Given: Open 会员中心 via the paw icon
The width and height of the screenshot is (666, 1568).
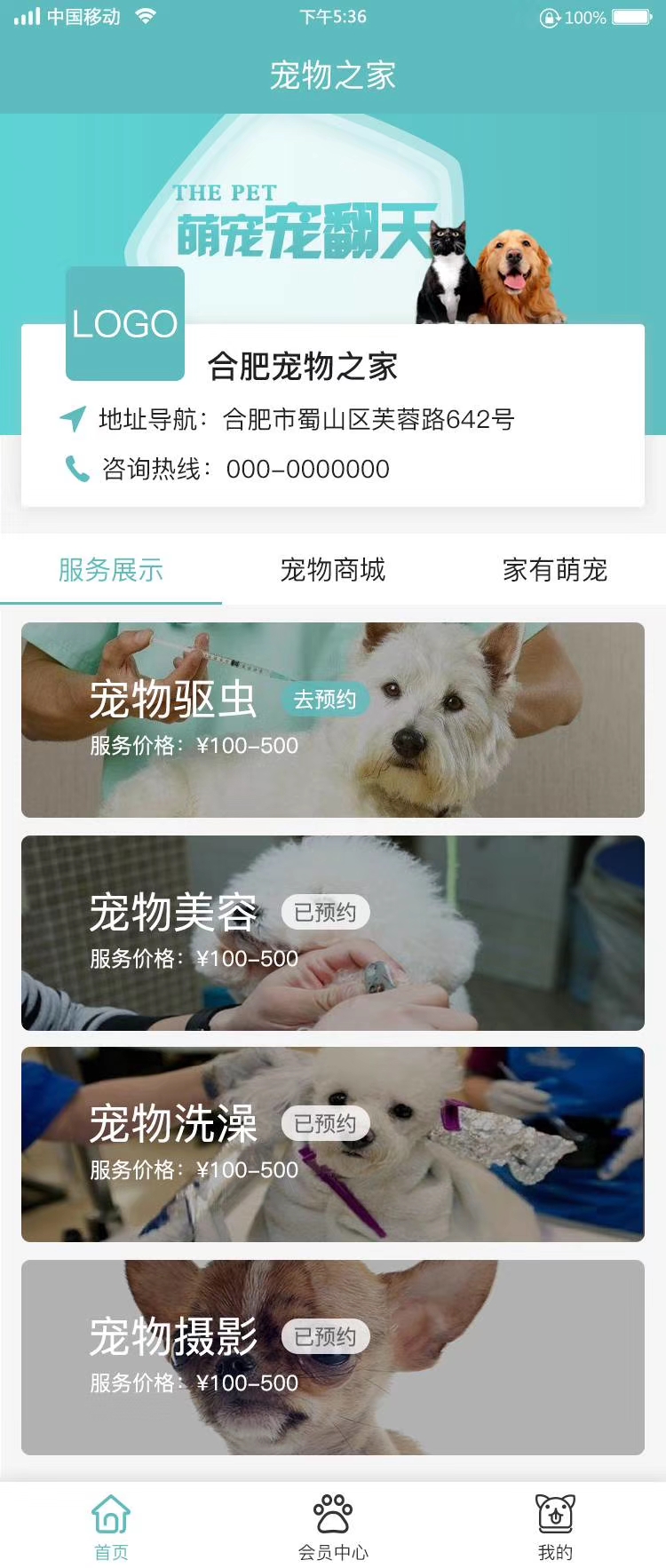Looking at the screenshot, I should 333,1509.
